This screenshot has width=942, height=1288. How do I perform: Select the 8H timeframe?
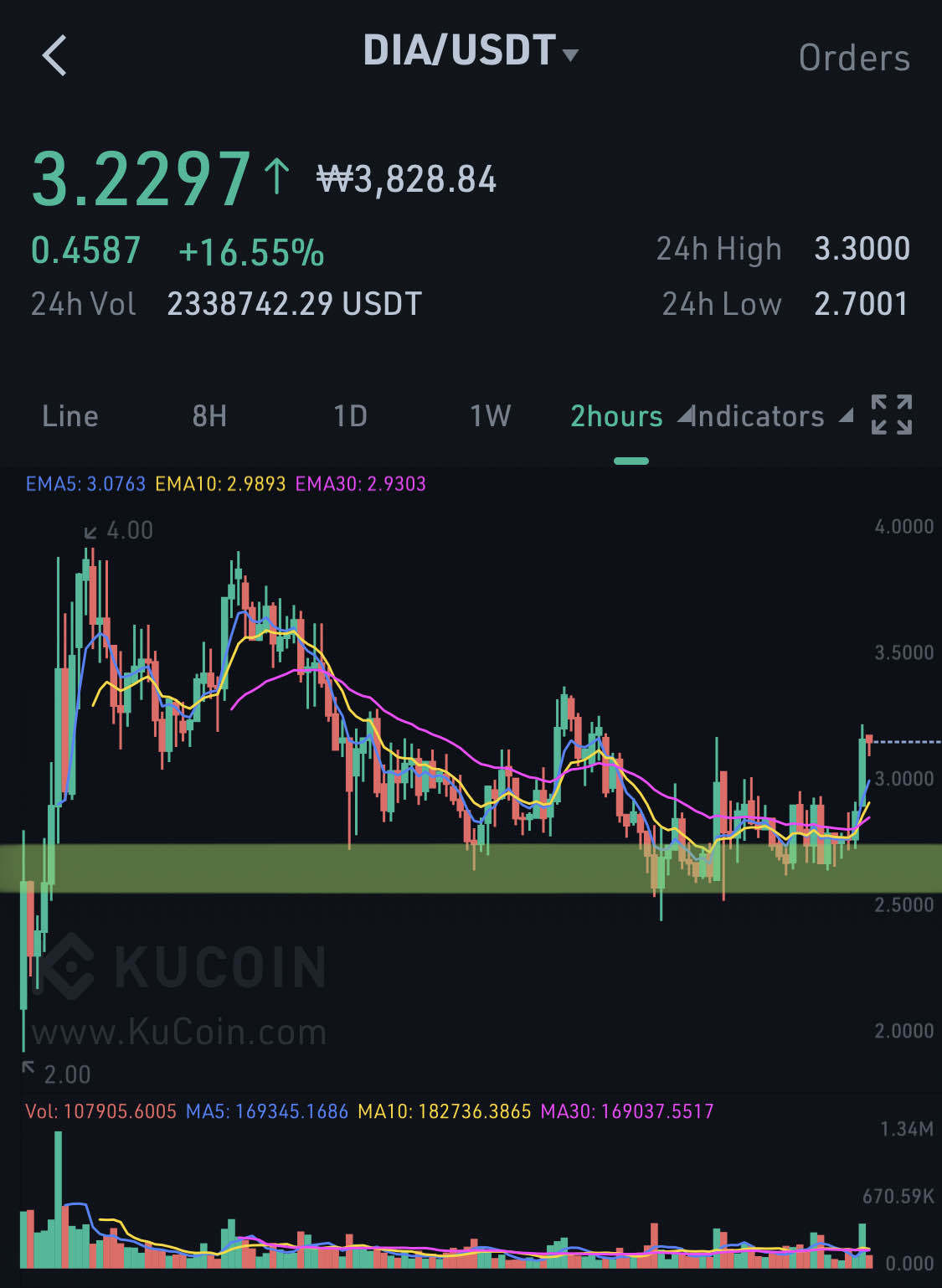(209, 416)
